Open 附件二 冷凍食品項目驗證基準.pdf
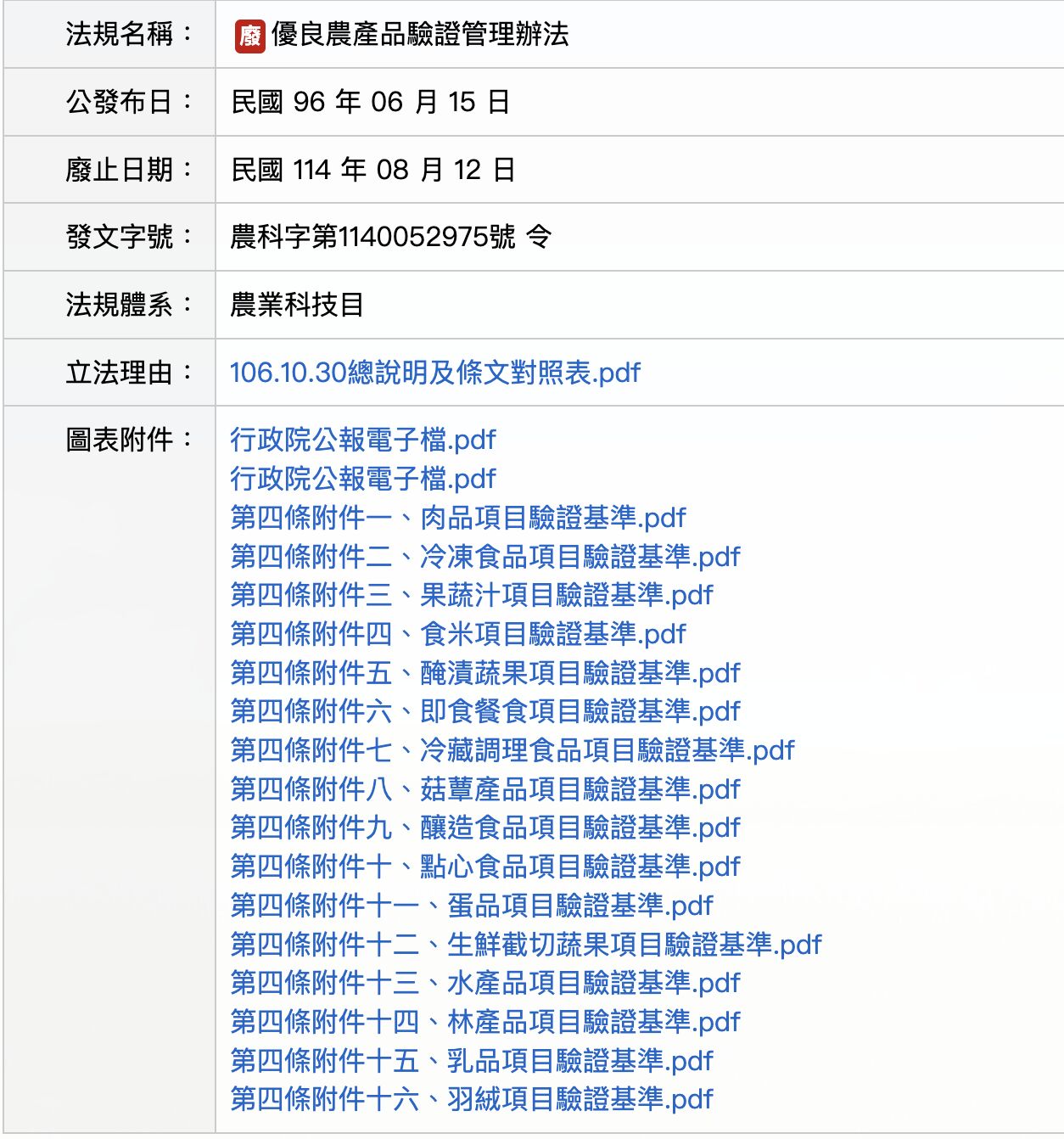The image size is (1064, 1139). coord(484,556)
